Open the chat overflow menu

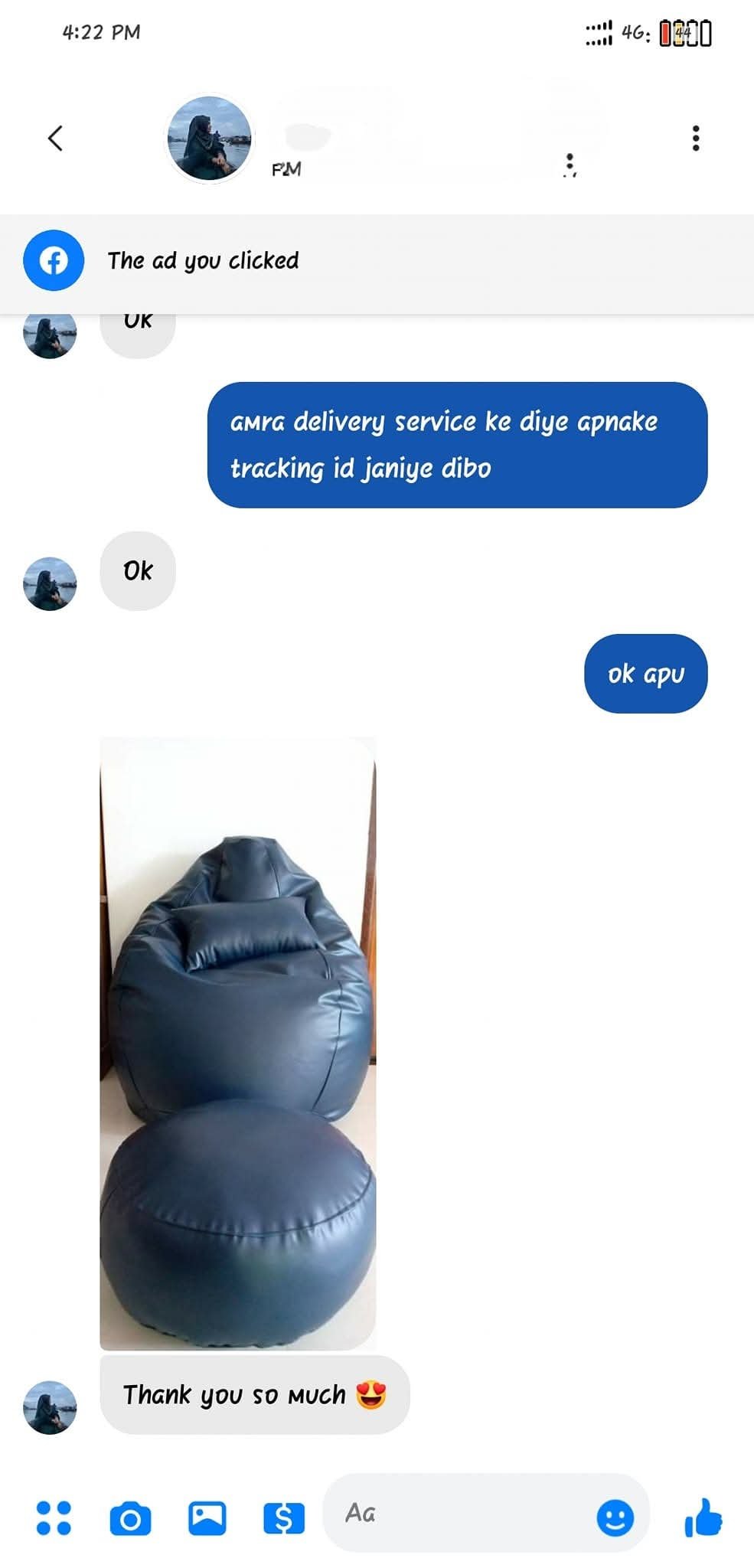[x=695, y=139]
